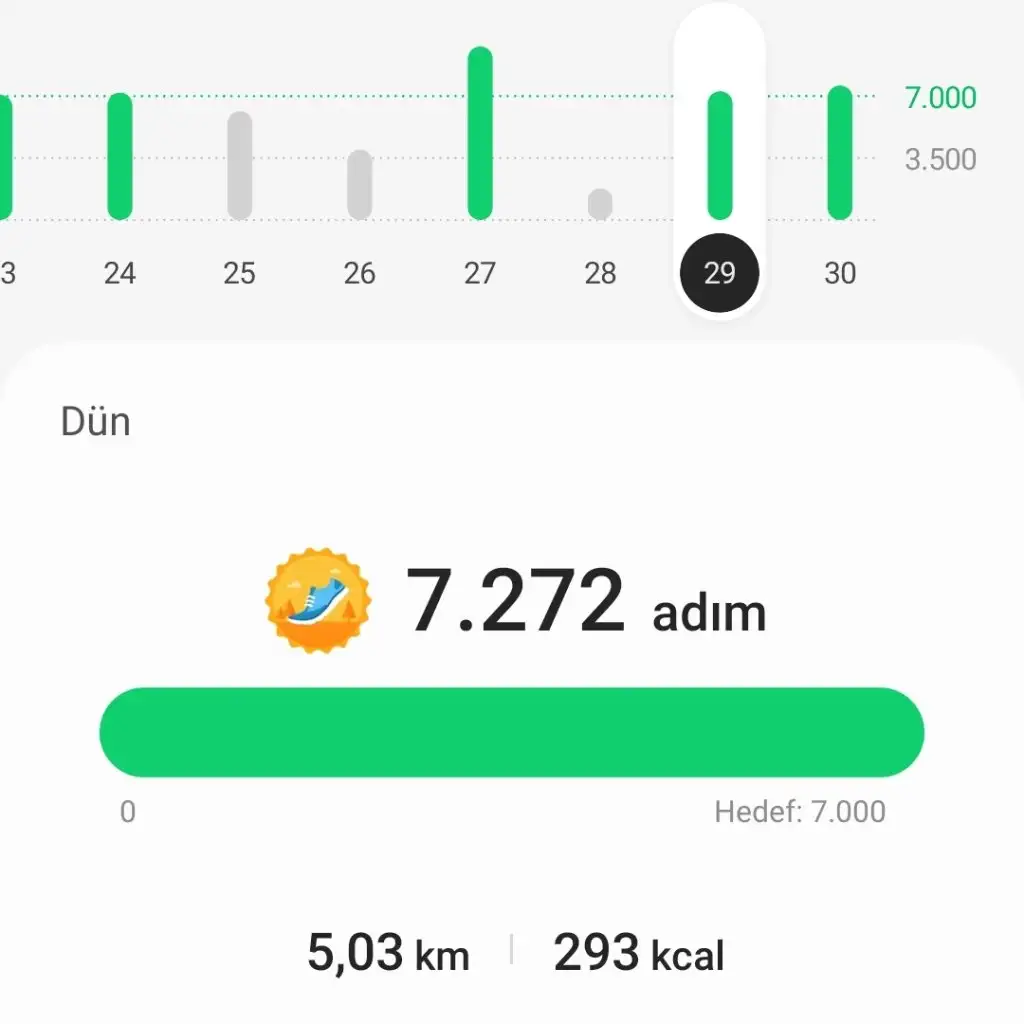Open day 28 step details

(x=600, y=204)
